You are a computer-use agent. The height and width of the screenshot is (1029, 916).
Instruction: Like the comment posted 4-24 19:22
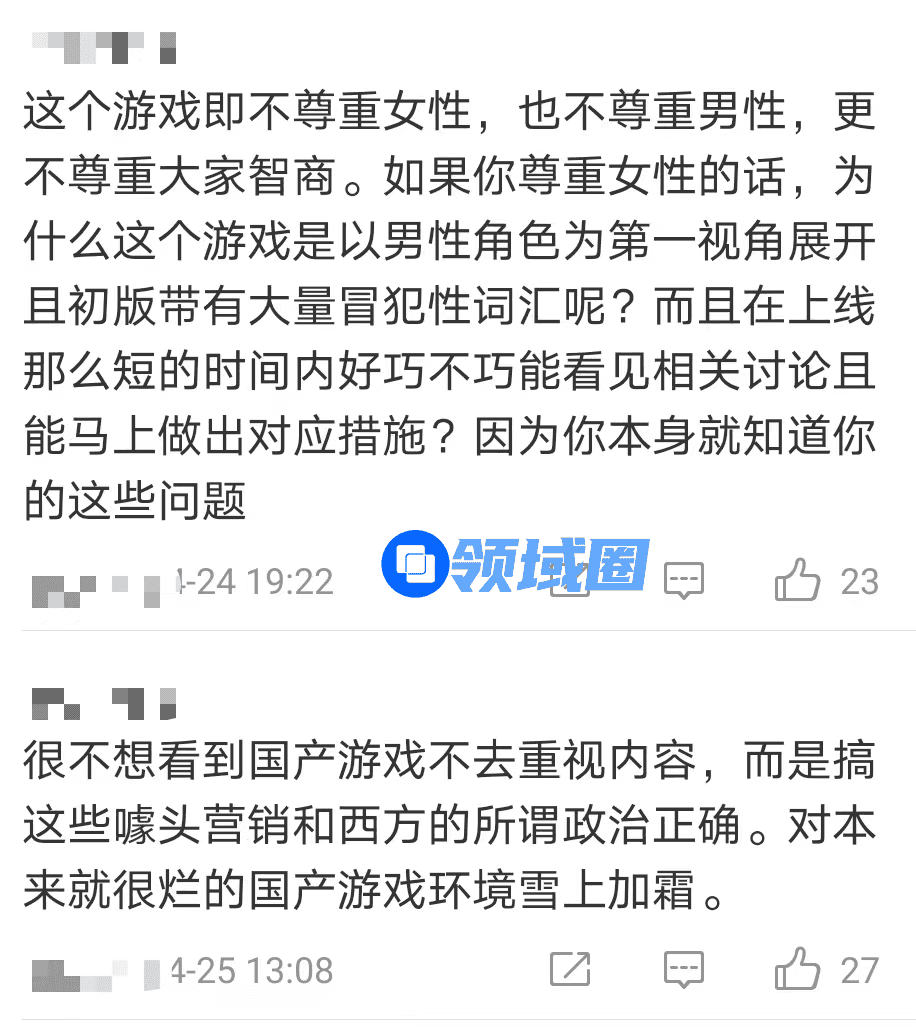[797, 580]
